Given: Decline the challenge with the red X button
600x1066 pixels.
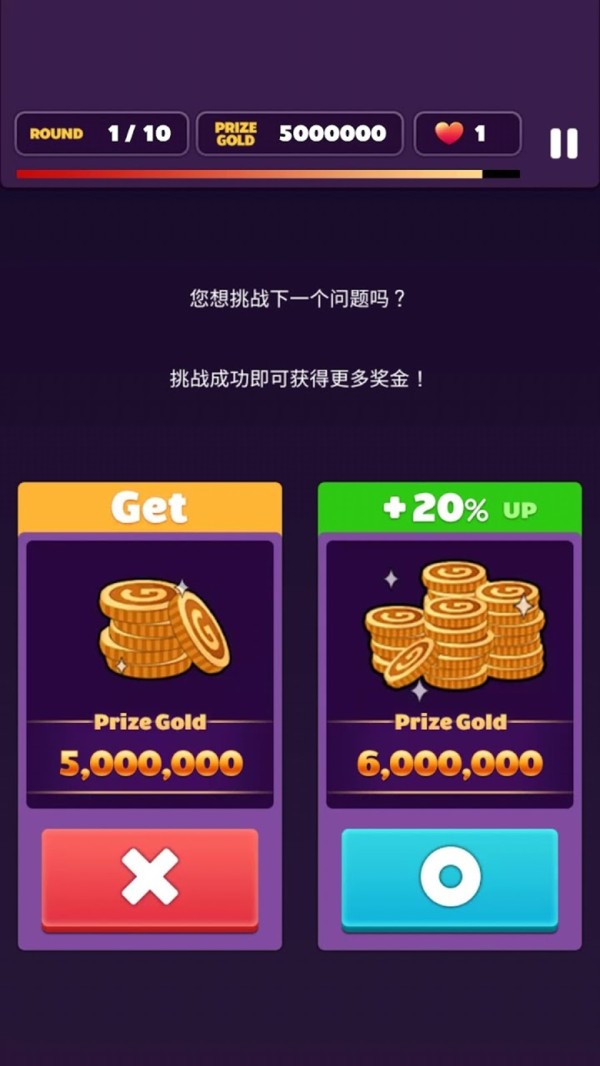Looking at the screenshot, I should (150, 880).
